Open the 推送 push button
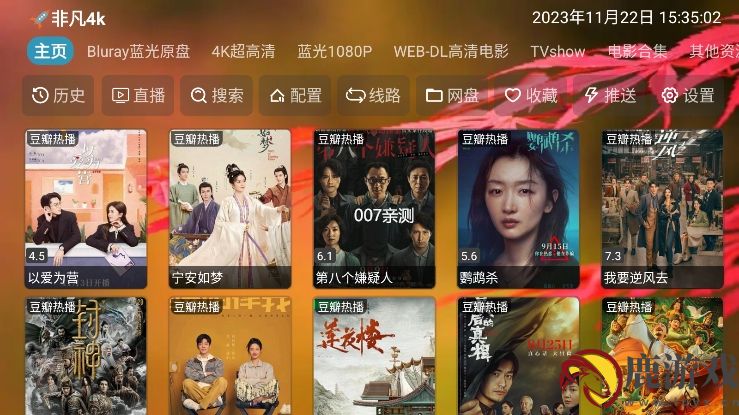This screenshot has height=415, width=739. [609, 95]
